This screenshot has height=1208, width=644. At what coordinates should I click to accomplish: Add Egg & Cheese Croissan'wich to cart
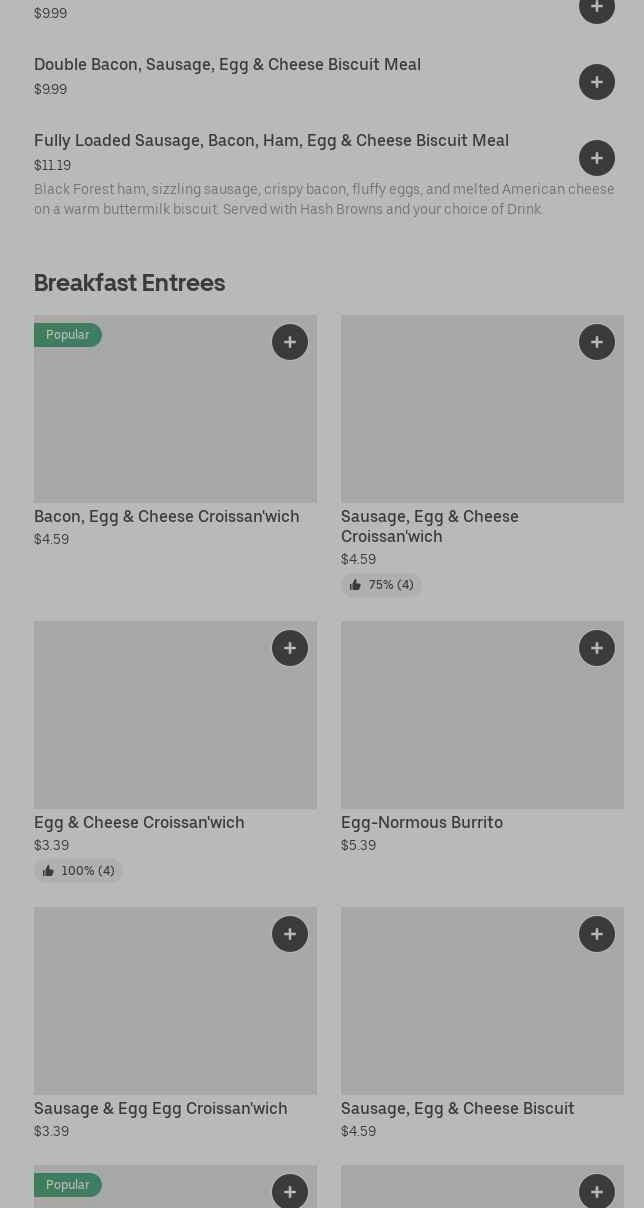pos(290,648)
